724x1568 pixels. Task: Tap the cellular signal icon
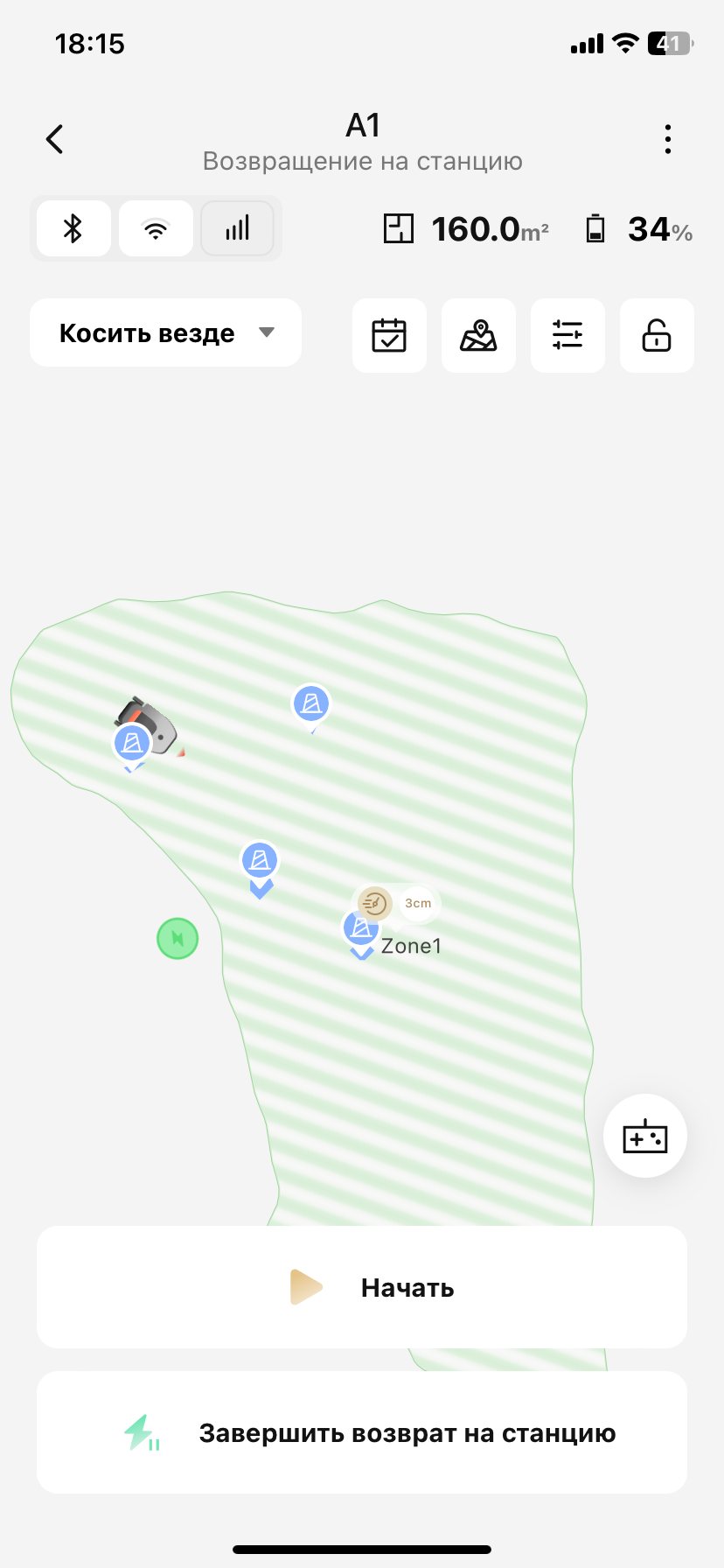click(237, 229)
